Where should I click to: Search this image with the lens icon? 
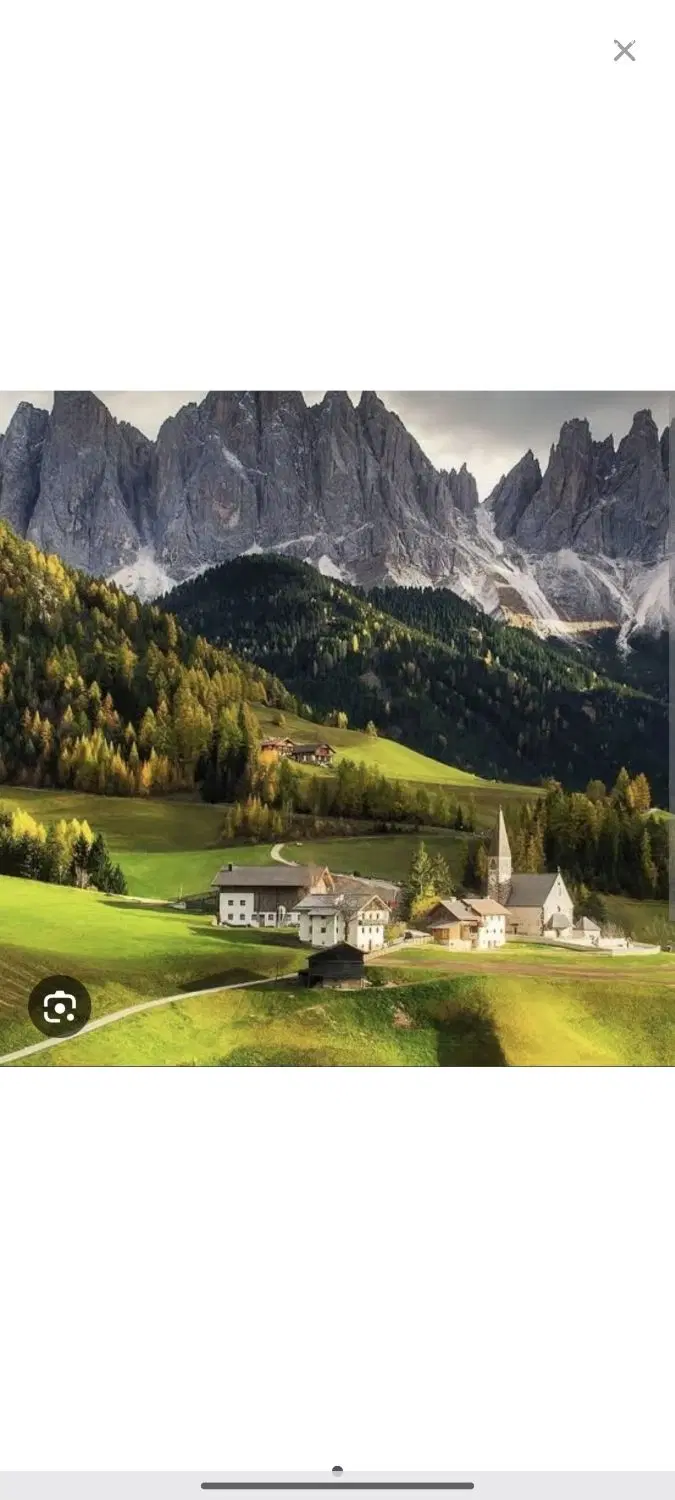pos(60,1006)
